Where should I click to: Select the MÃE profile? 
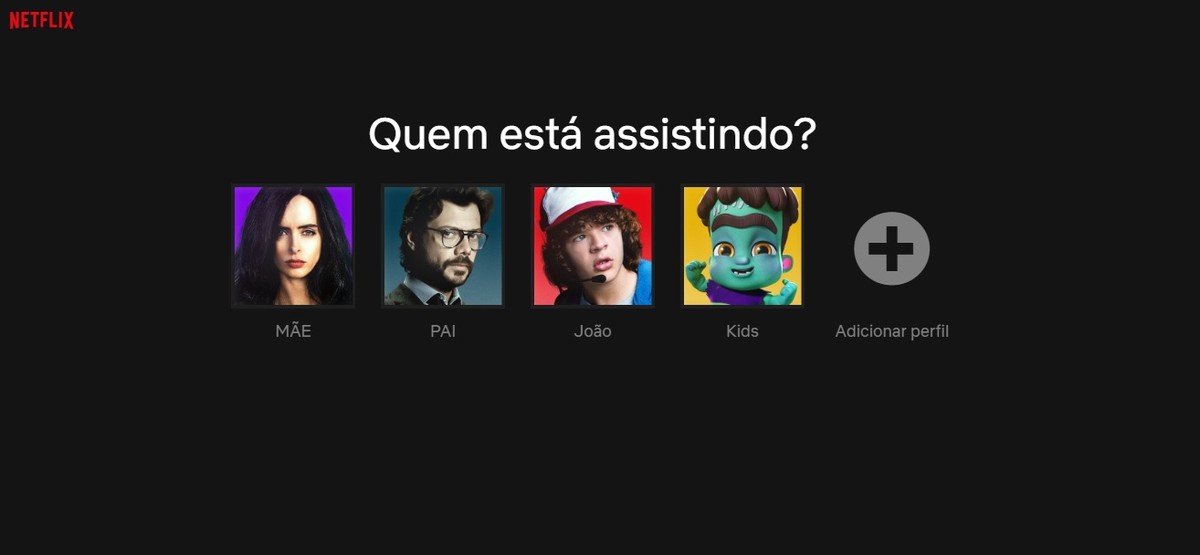click(x=293, y=246)
